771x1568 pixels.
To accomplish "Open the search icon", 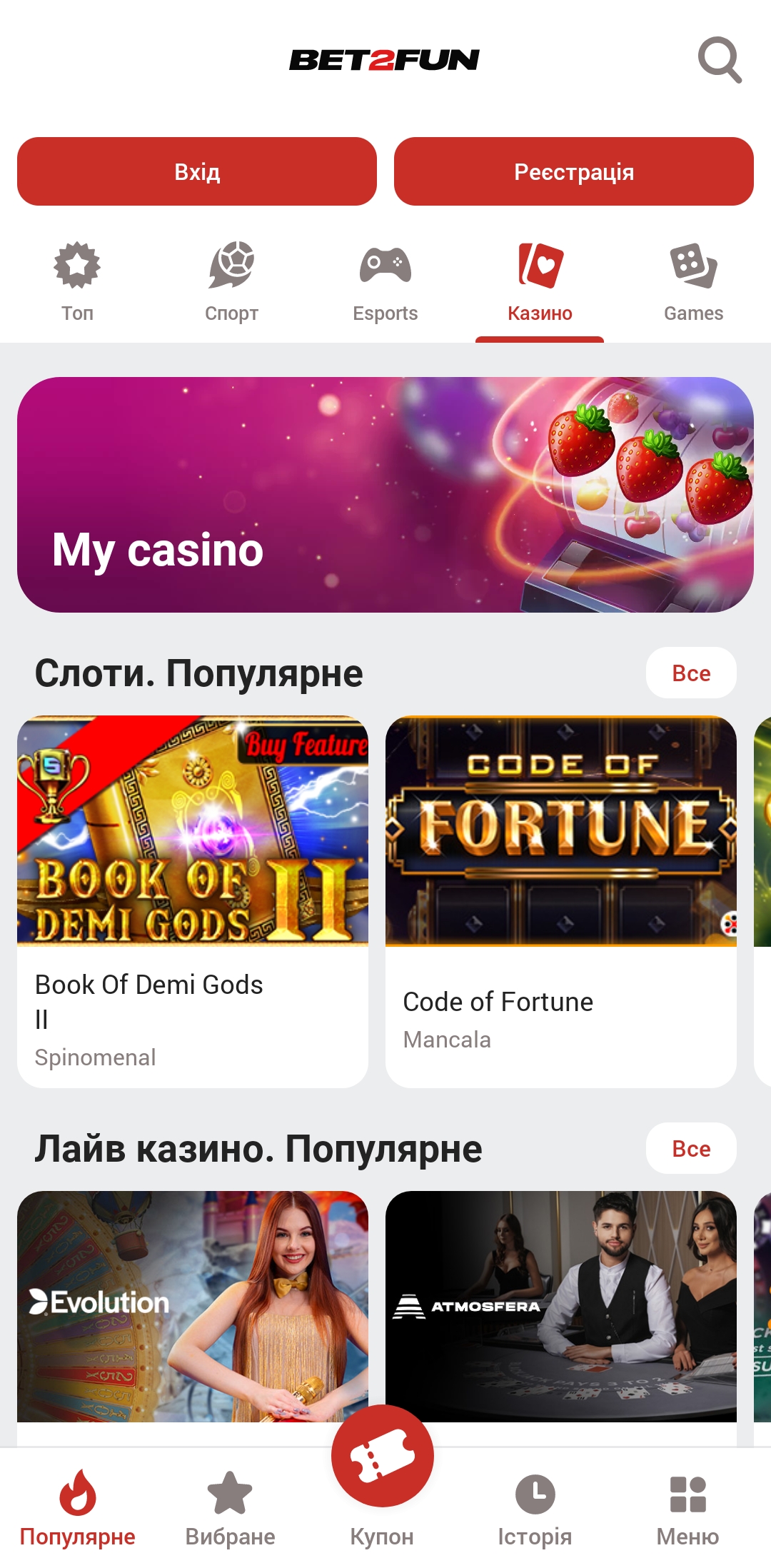I will [x=720, y=60].
